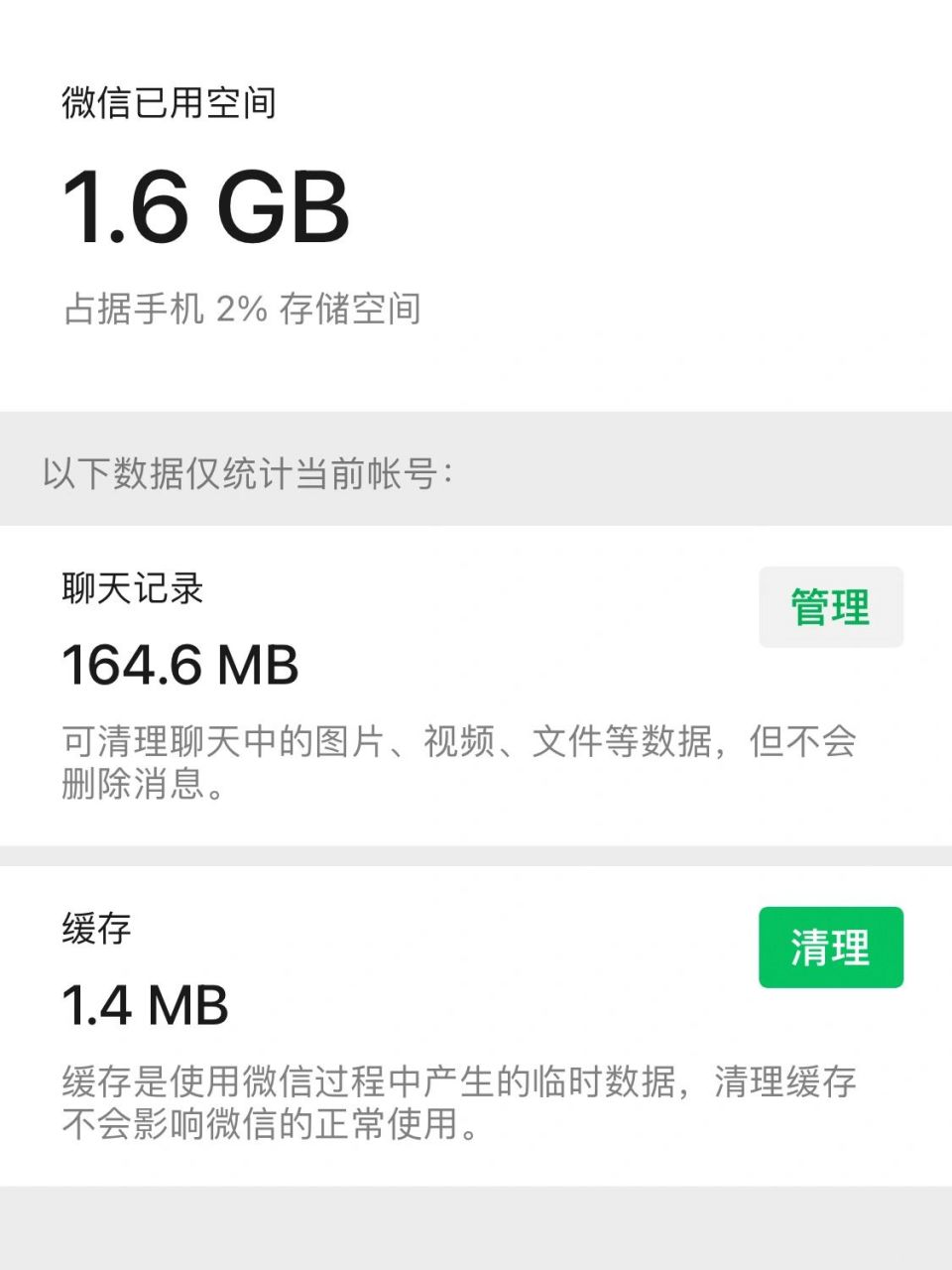Tap green 清理 control on cache section
Image resolution: width=952 pixels, height=1270 pixels.
[x=830, y=948]
